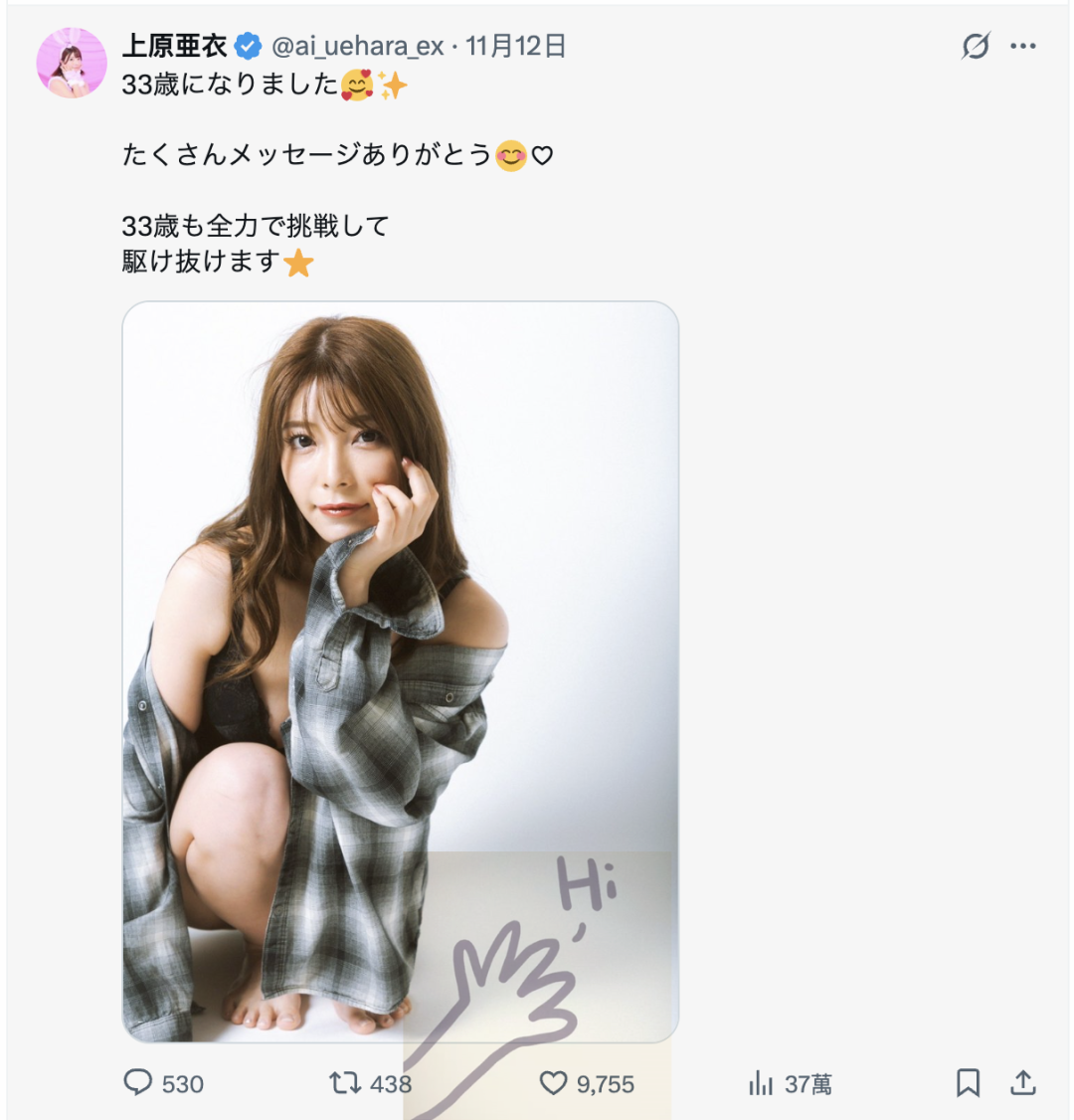Bookmark this post
The width and height of the screenshot is (1074, 1120).
[x=968, y=1082]
